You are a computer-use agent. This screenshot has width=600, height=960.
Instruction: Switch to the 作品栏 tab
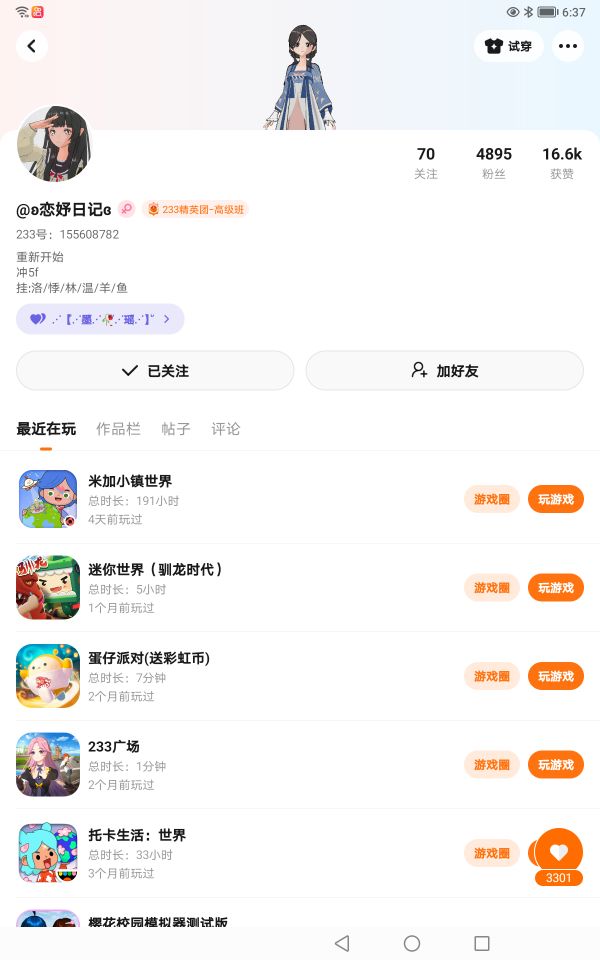pos(118,429)
